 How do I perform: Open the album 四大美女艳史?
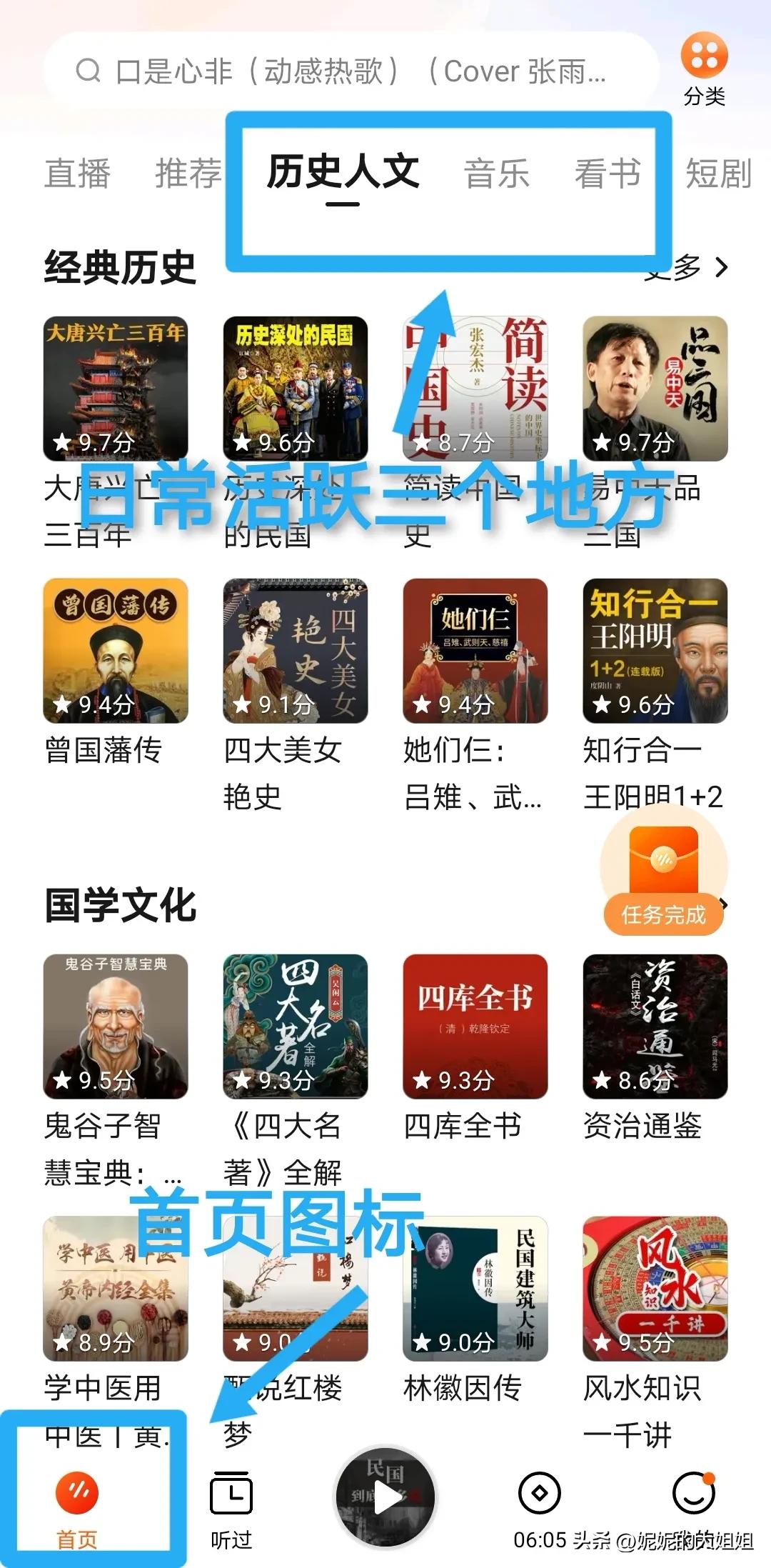(x=296, y=651)
